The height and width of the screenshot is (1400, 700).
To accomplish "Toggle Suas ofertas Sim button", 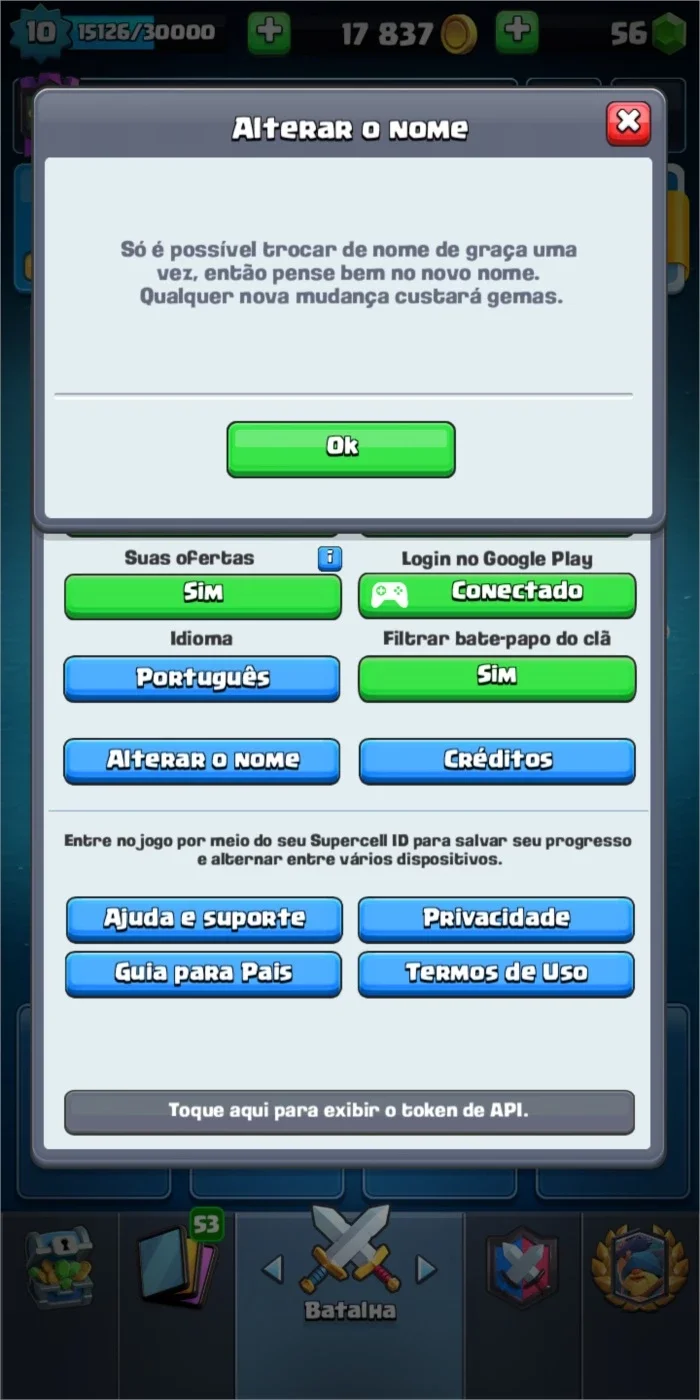I will pos(203,595).
